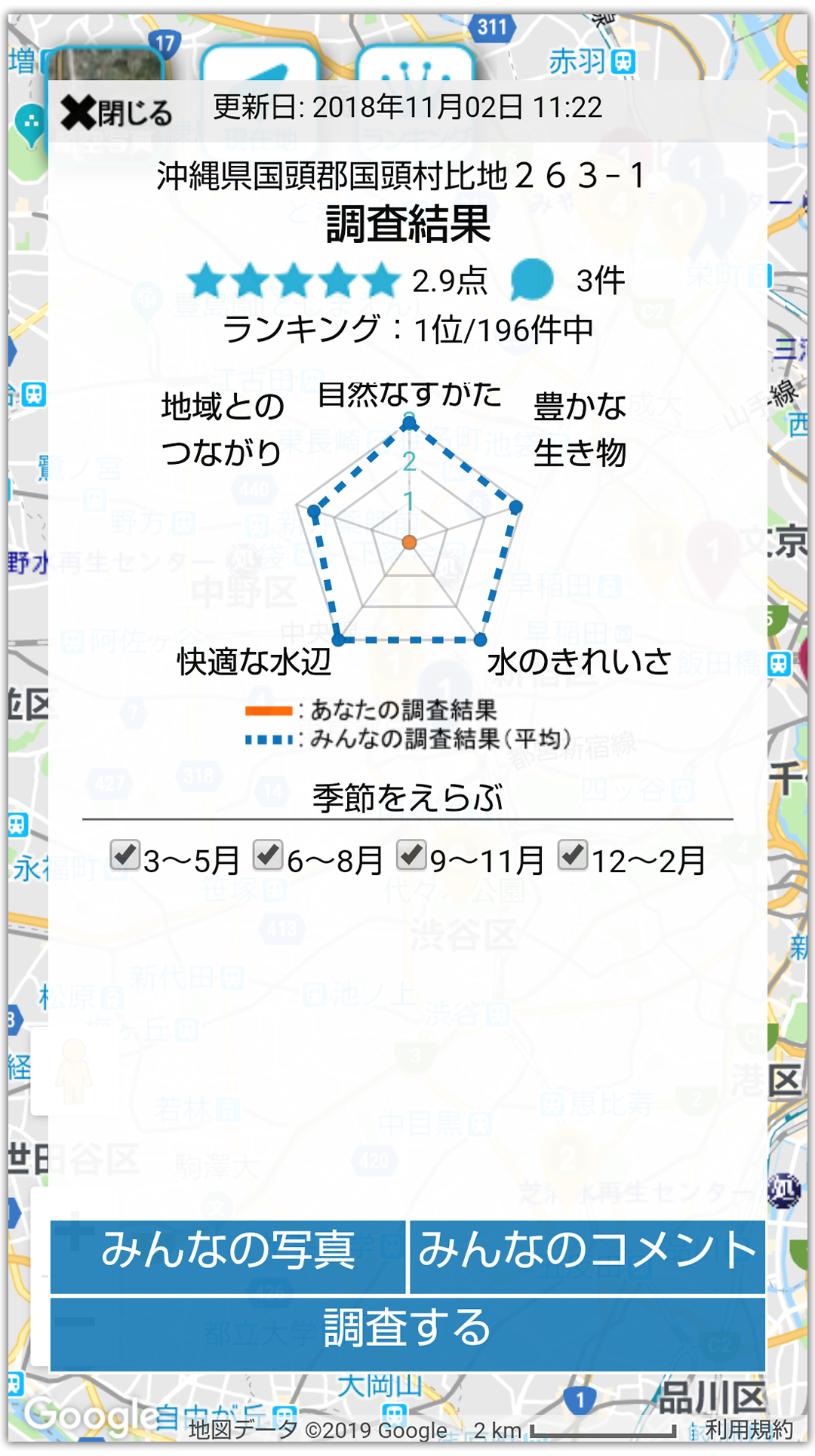Close the survey results panel

[x=116, y=113]
